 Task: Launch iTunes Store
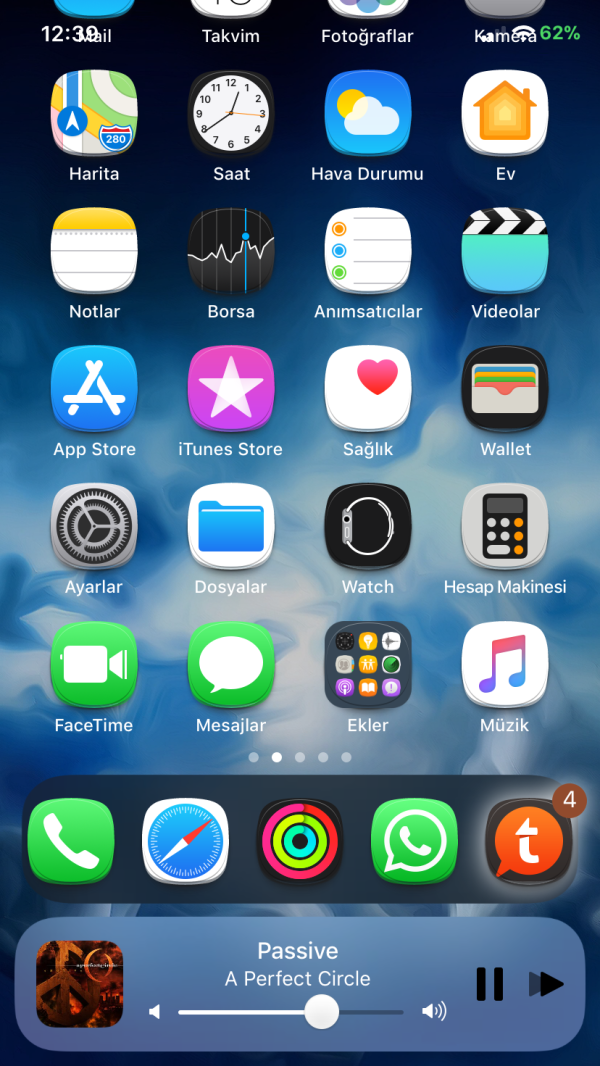[231, 389]
